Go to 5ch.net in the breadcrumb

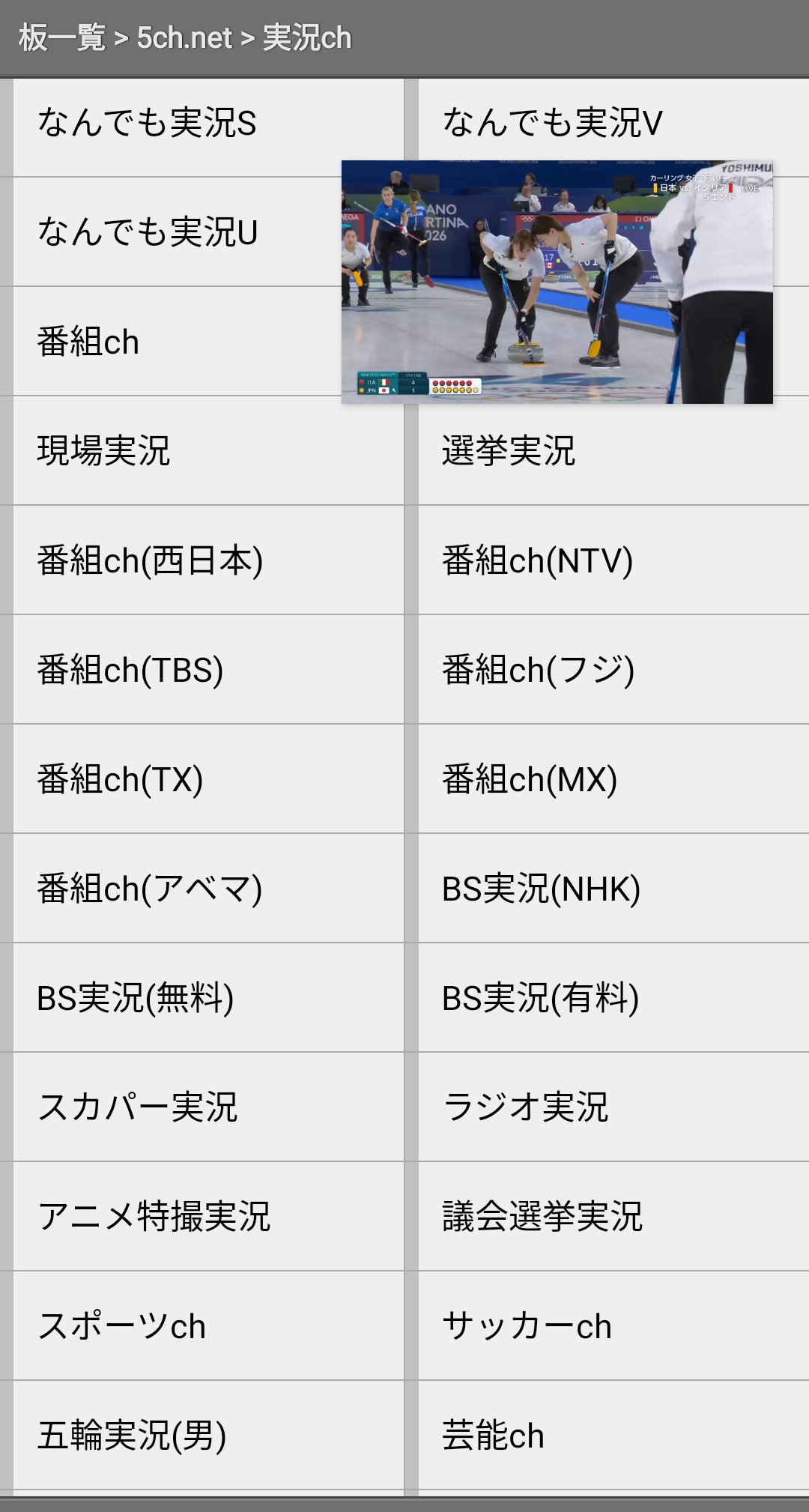point(184,38)
